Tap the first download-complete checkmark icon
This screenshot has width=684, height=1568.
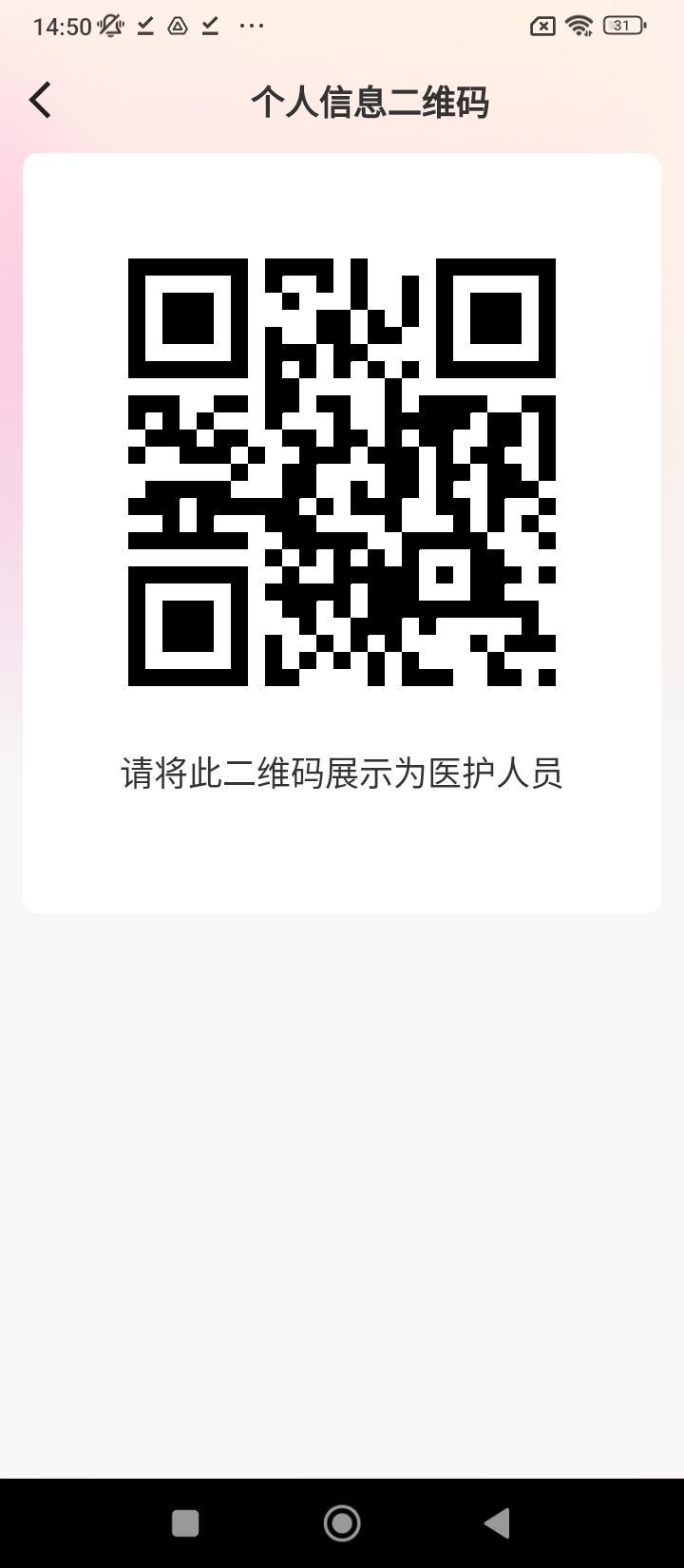coord(143,26)
